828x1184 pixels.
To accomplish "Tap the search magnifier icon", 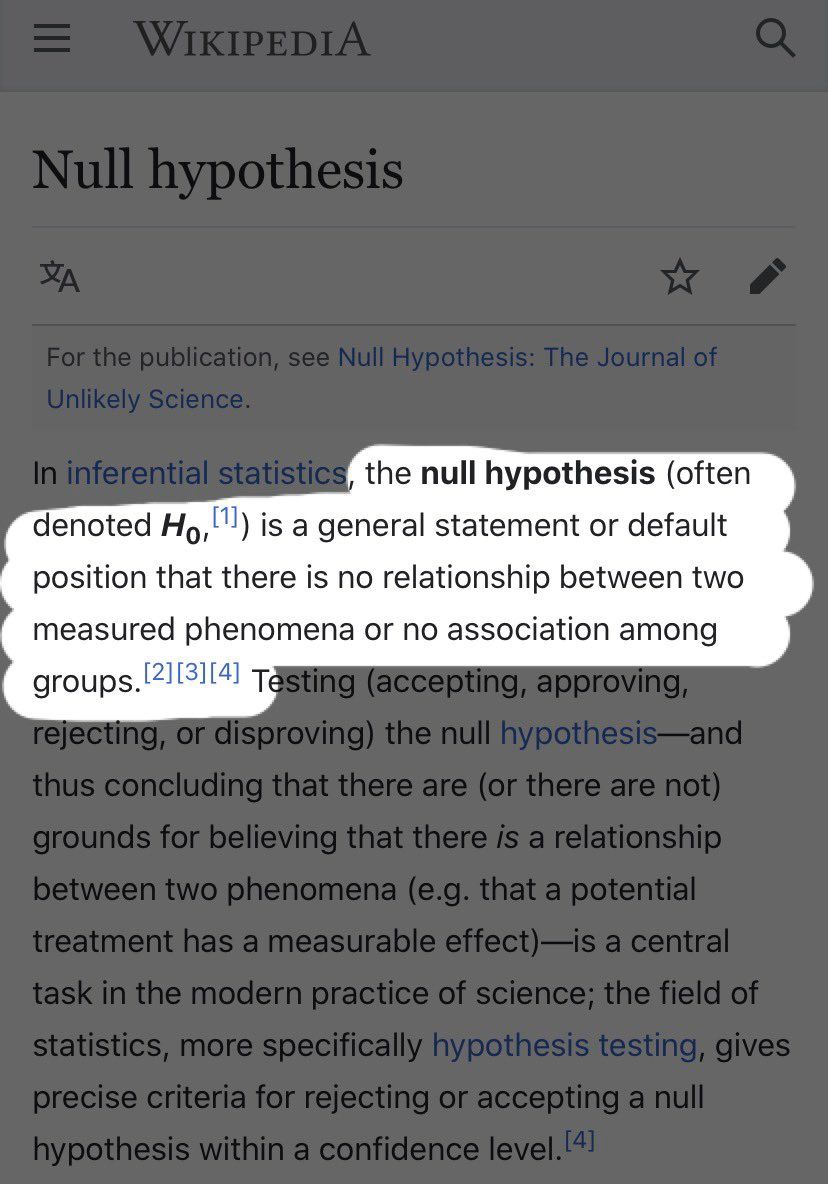I will click(x=774, y=39).
